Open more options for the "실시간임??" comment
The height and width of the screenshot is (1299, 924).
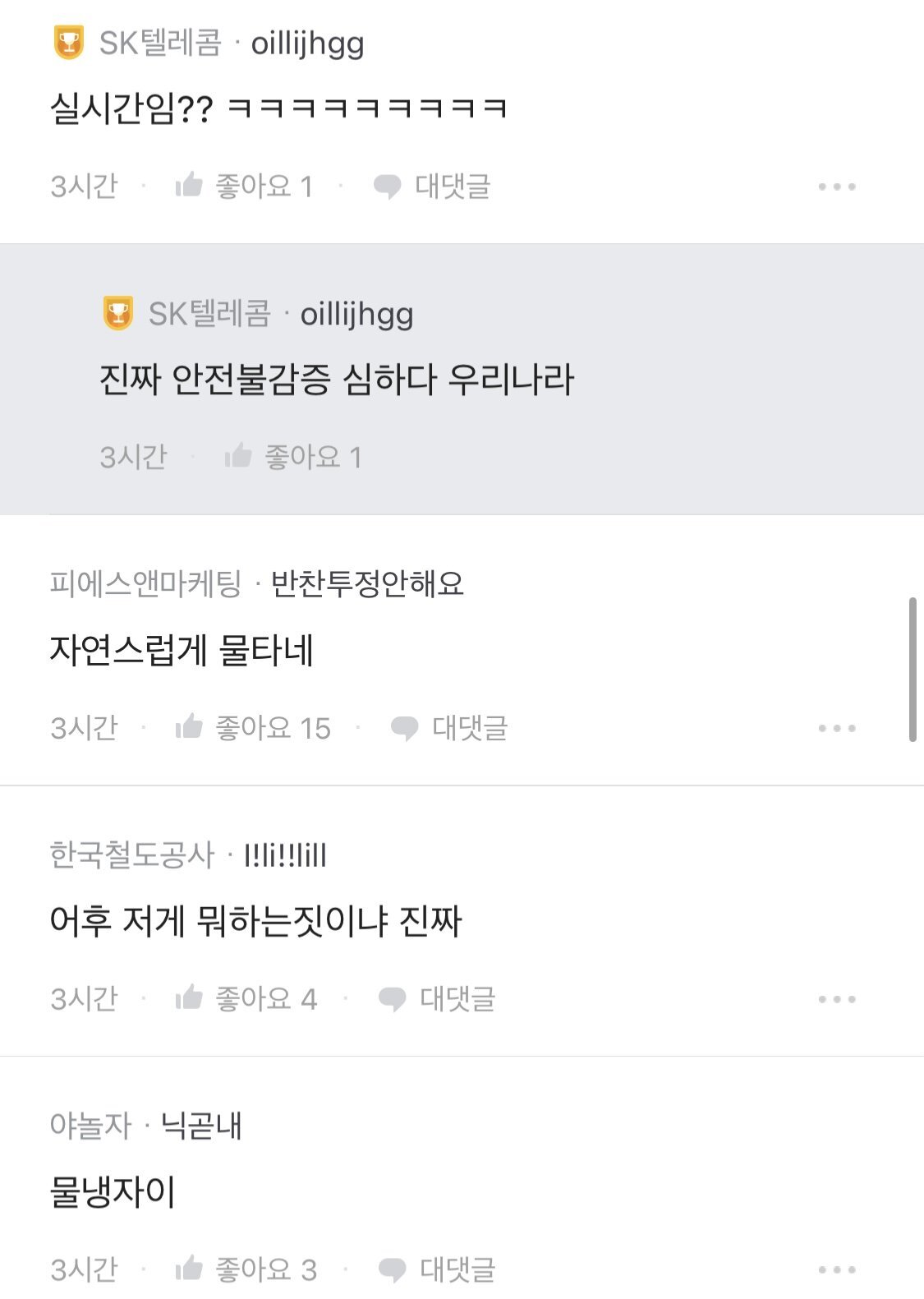tap(837, 187)
